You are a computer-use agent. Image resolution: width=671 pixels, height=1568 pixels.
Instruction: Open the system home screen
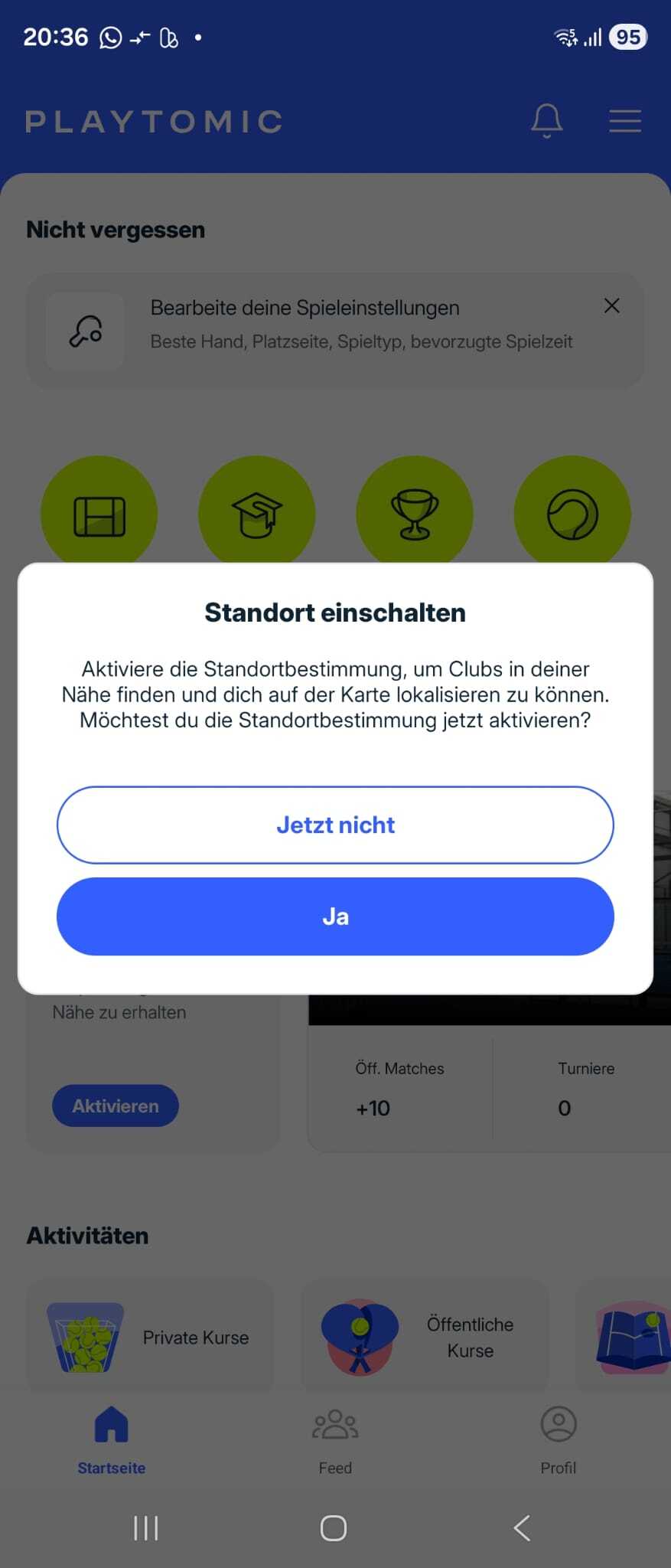click(x=334, y=1528)
